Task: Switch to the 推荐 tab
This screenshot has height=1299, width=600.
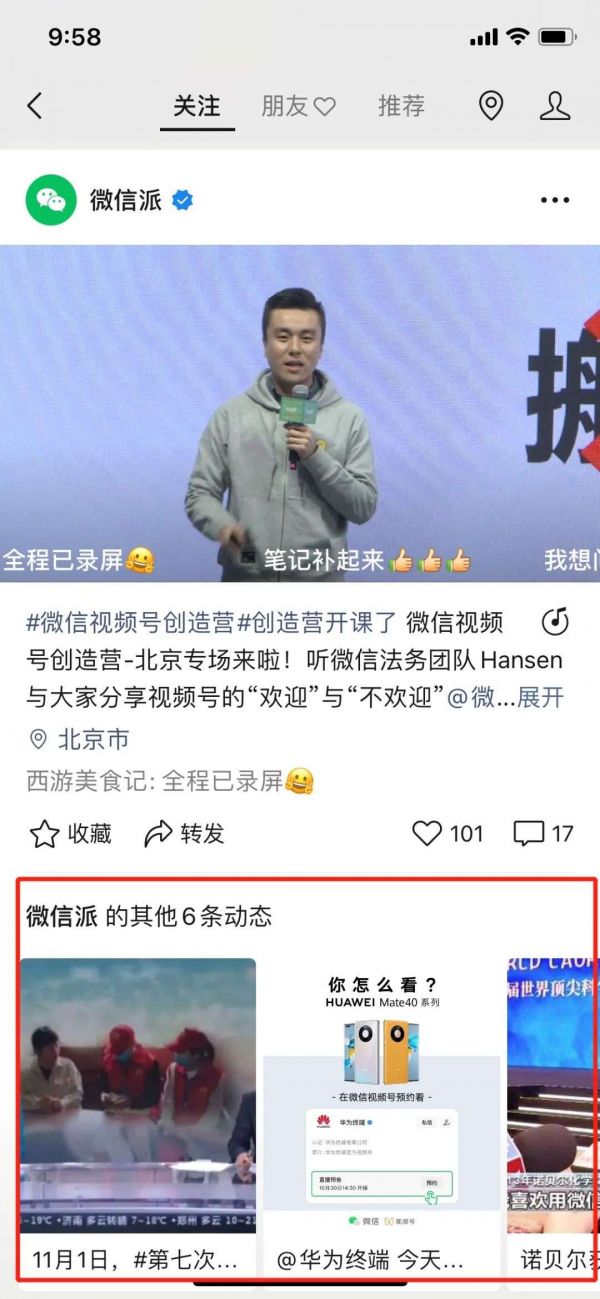Action: pos(401,106)
